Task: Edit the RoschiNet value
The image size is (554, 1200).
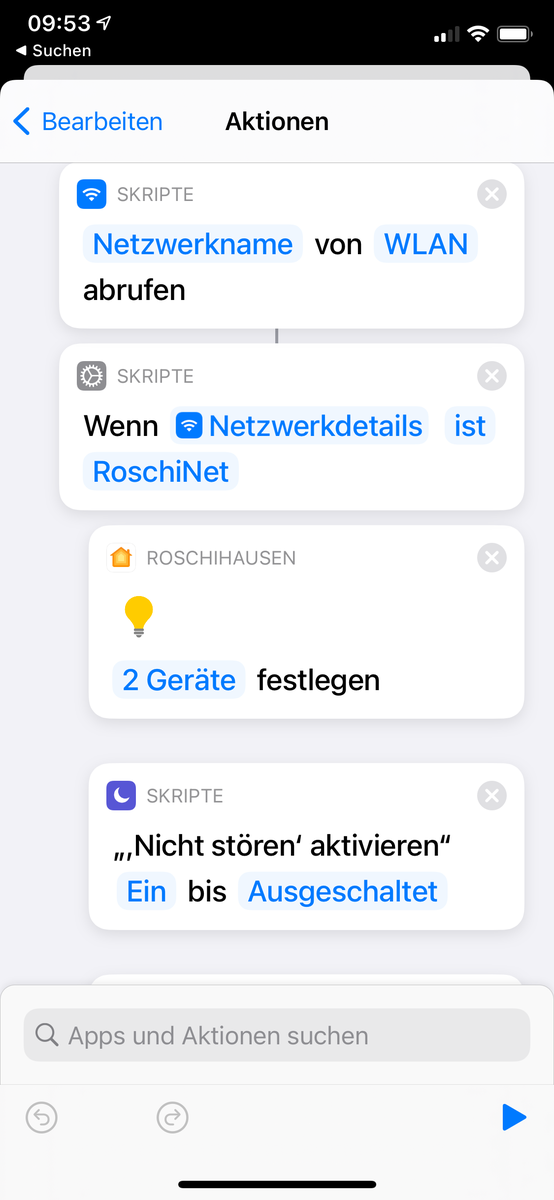Action: [161, 471]
